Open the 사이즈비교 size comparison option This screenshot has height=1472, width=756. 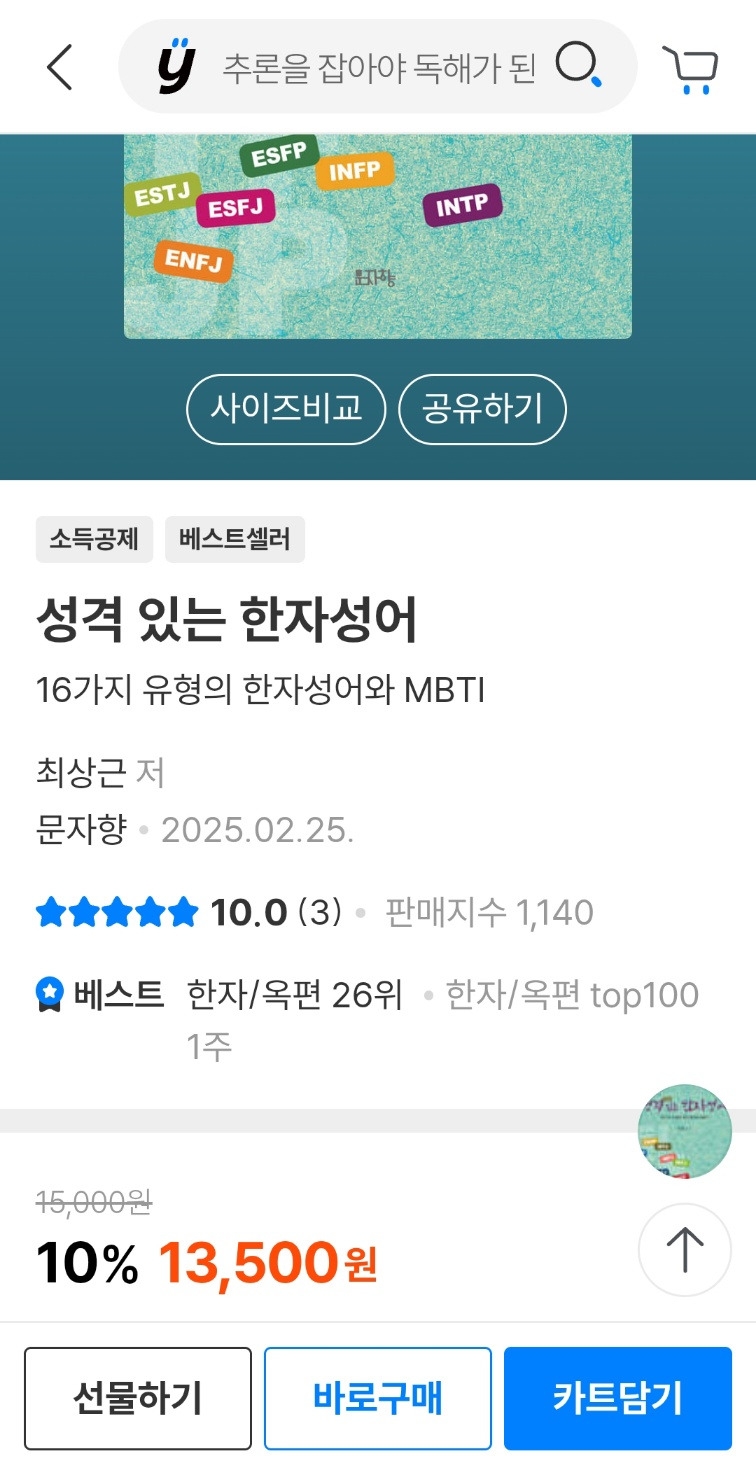(286, 409)
